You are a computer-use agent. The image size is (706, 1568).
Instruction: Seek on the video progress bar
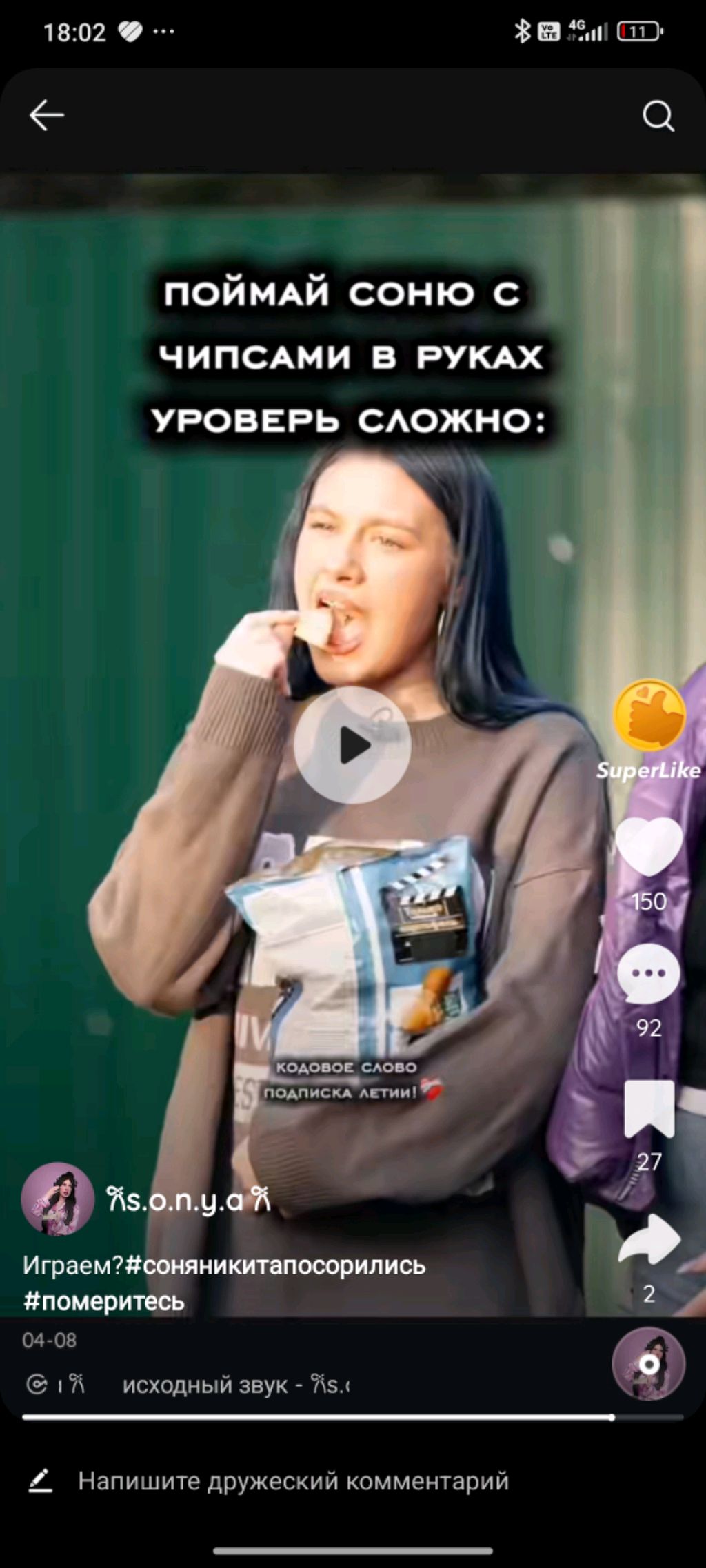click(x=352, y=1418)
